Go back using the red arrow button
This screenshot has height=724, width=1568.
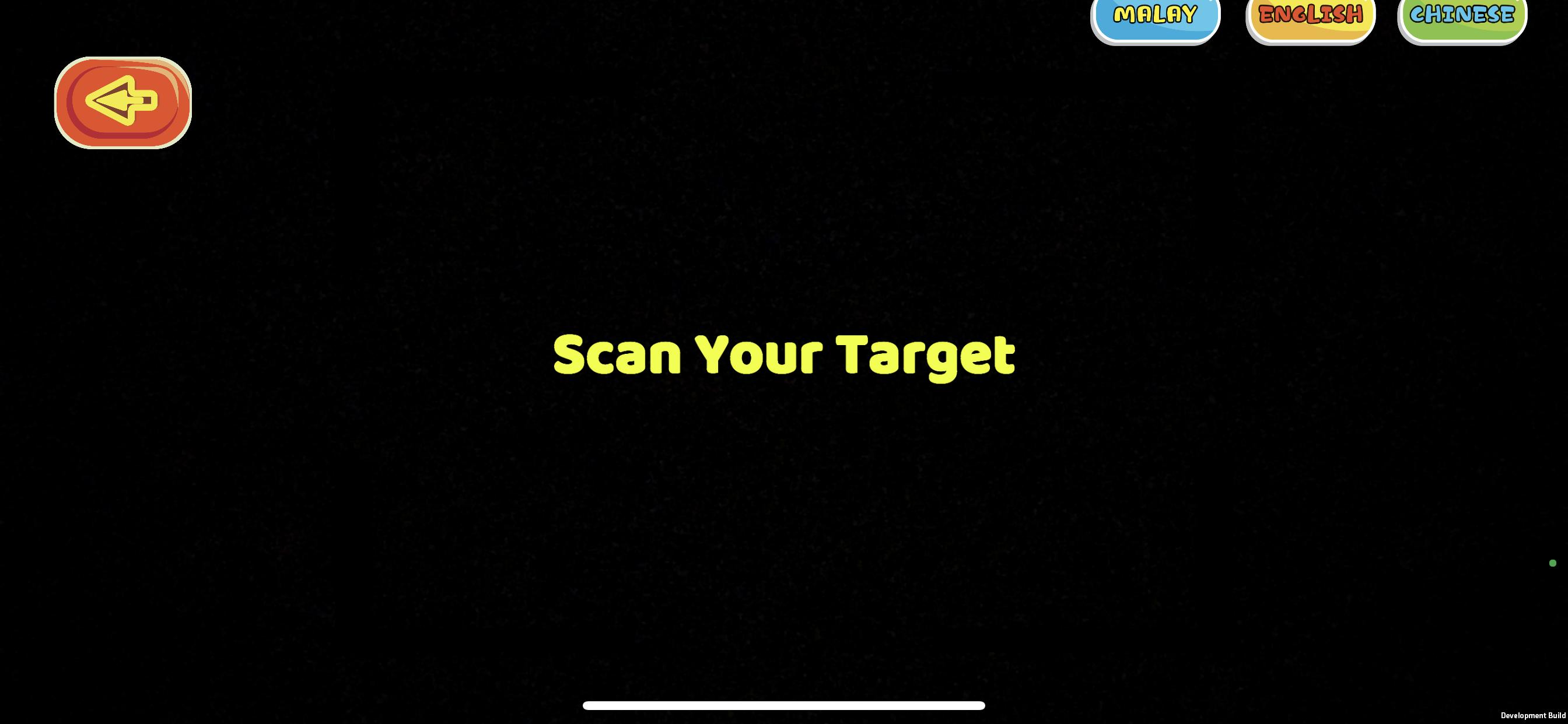(x=123, y=102)
